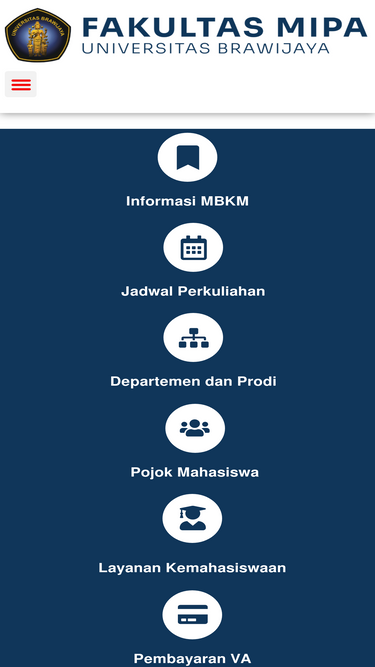This screenshot has width=375, height=667.
Task: Tap the Fakultas MIPA header logo
Action: 186,35
